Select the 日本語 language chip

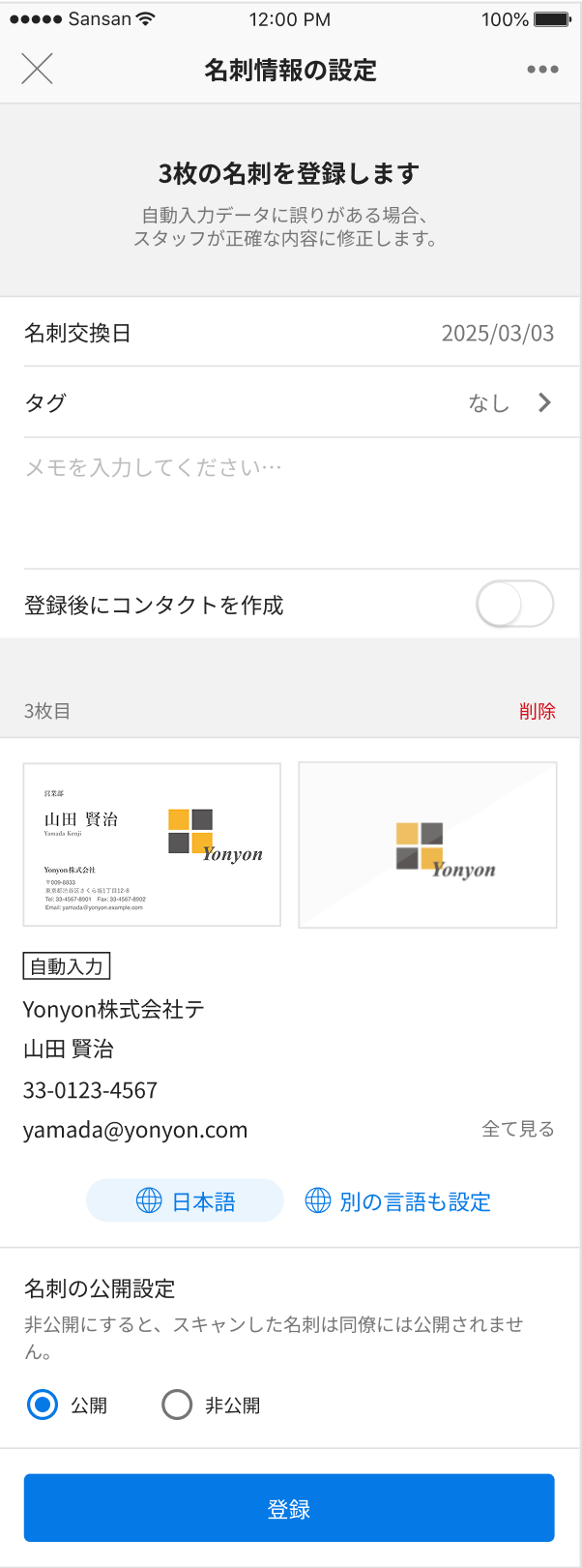pos(186,1201)
